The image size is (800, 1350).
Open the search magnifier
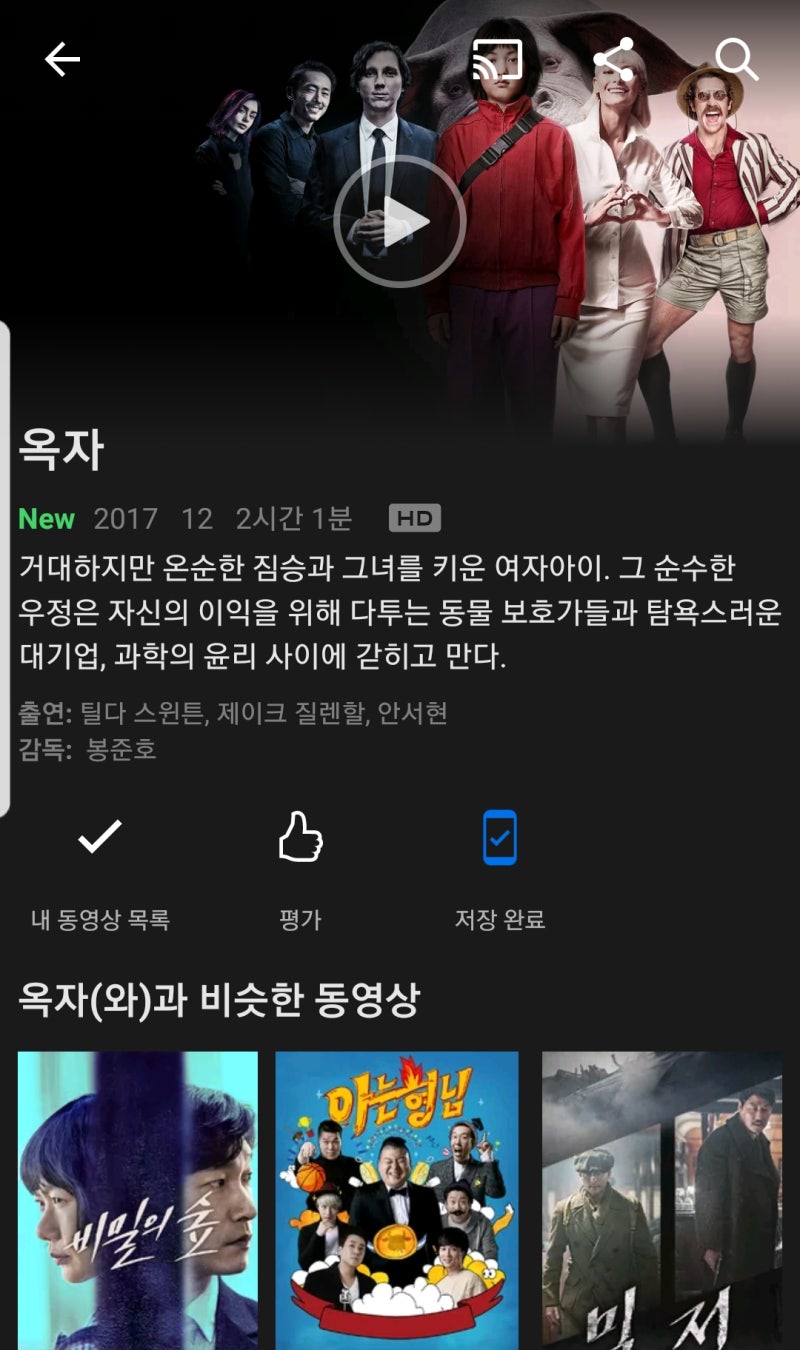click(737, 61)
